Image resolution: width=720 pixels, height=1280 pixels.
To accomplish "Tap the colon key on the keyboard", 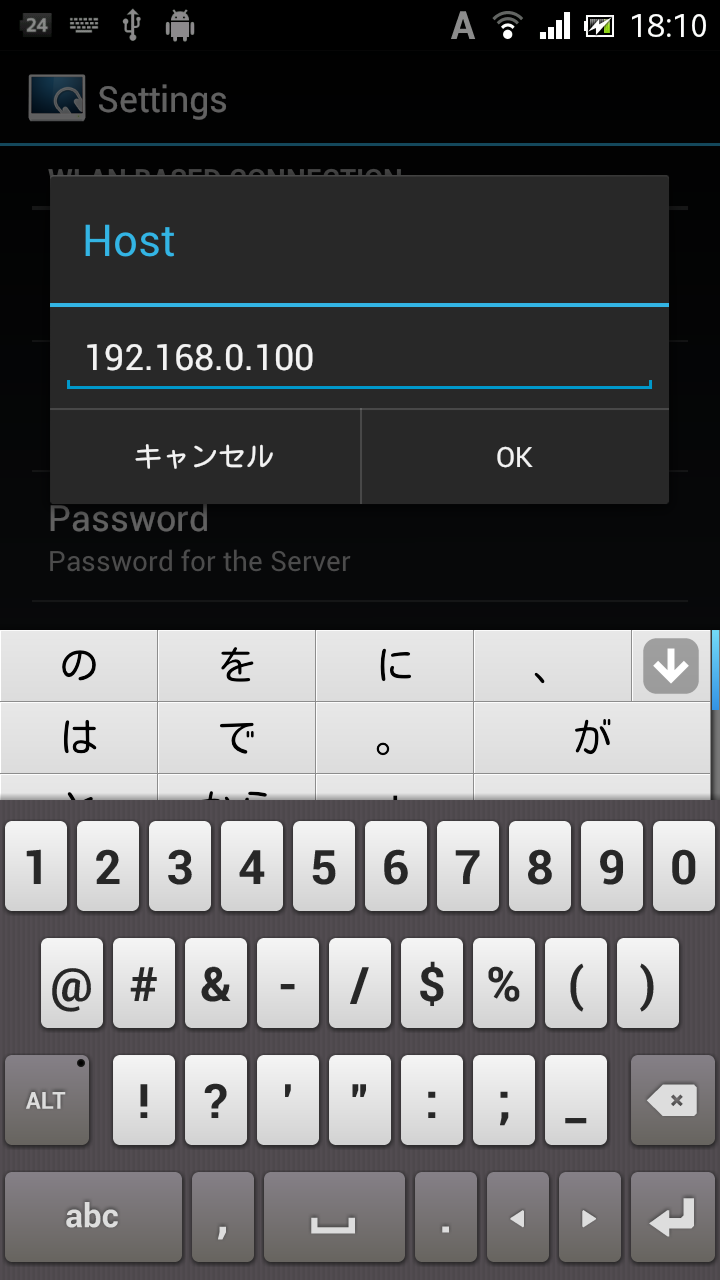I will (432, 1101).
